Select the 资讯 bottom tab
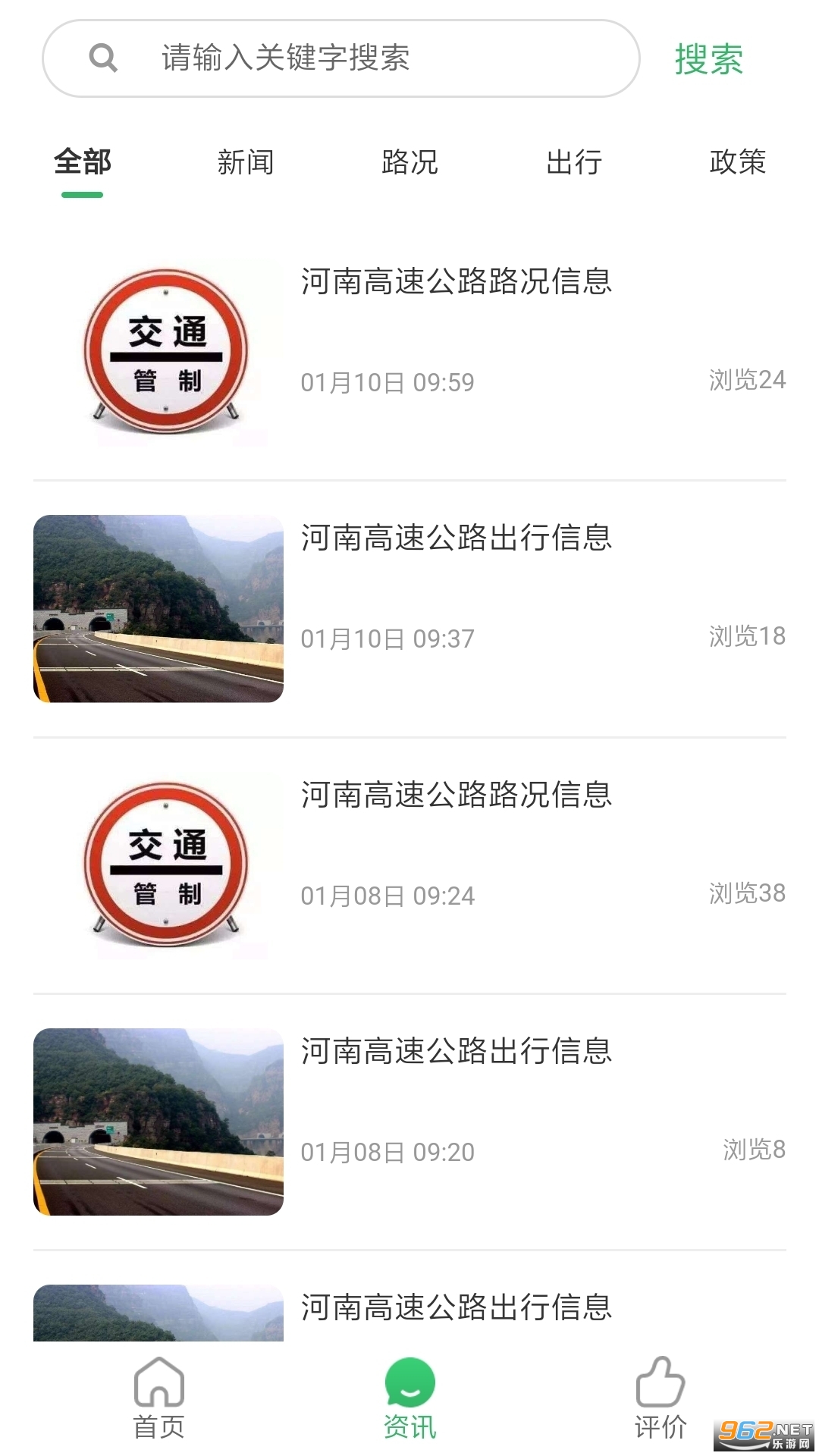The width and height of the screenshot is (819, 1456). pyautogui.click(x=409, y=1398)
